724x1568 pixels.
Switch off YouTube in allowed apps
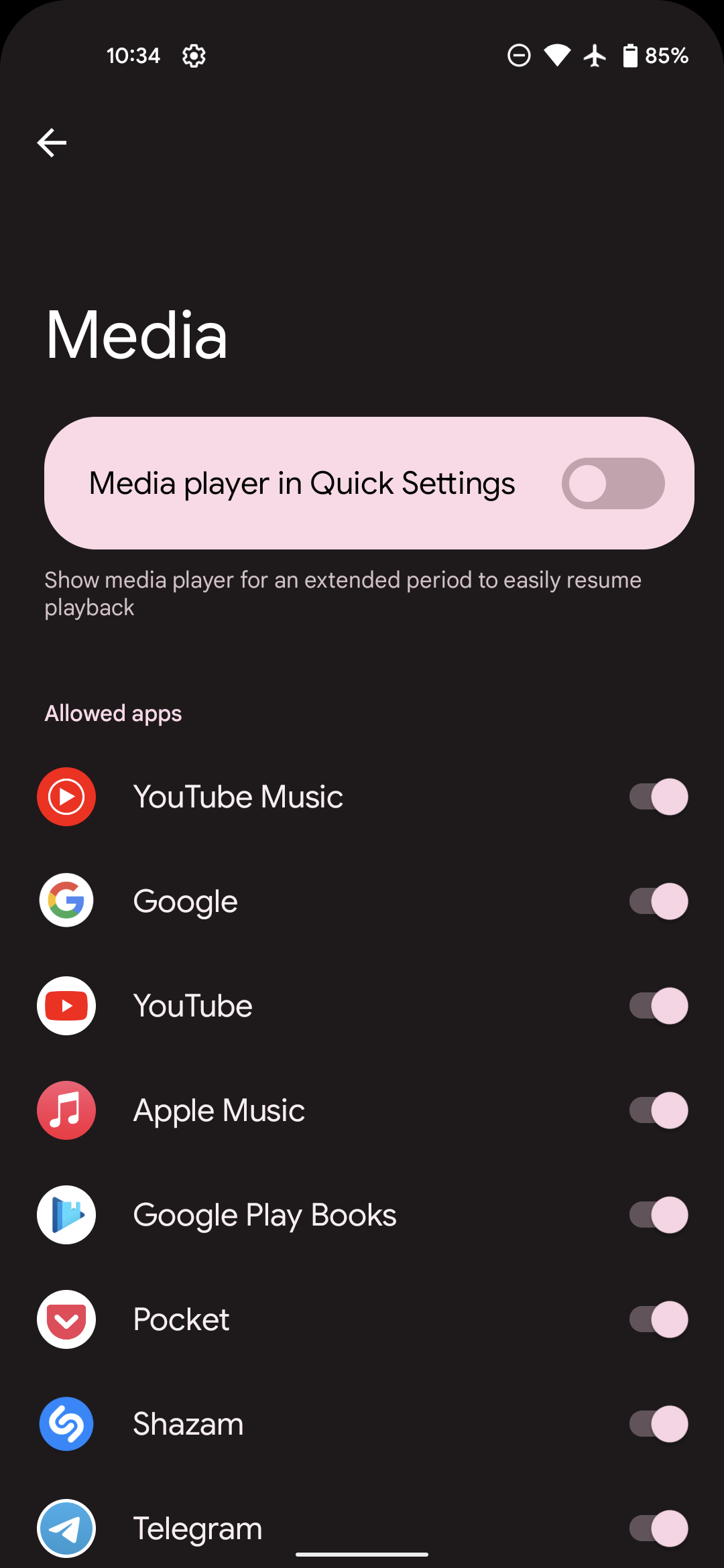pyautogui.click(x=658, y=1006)
